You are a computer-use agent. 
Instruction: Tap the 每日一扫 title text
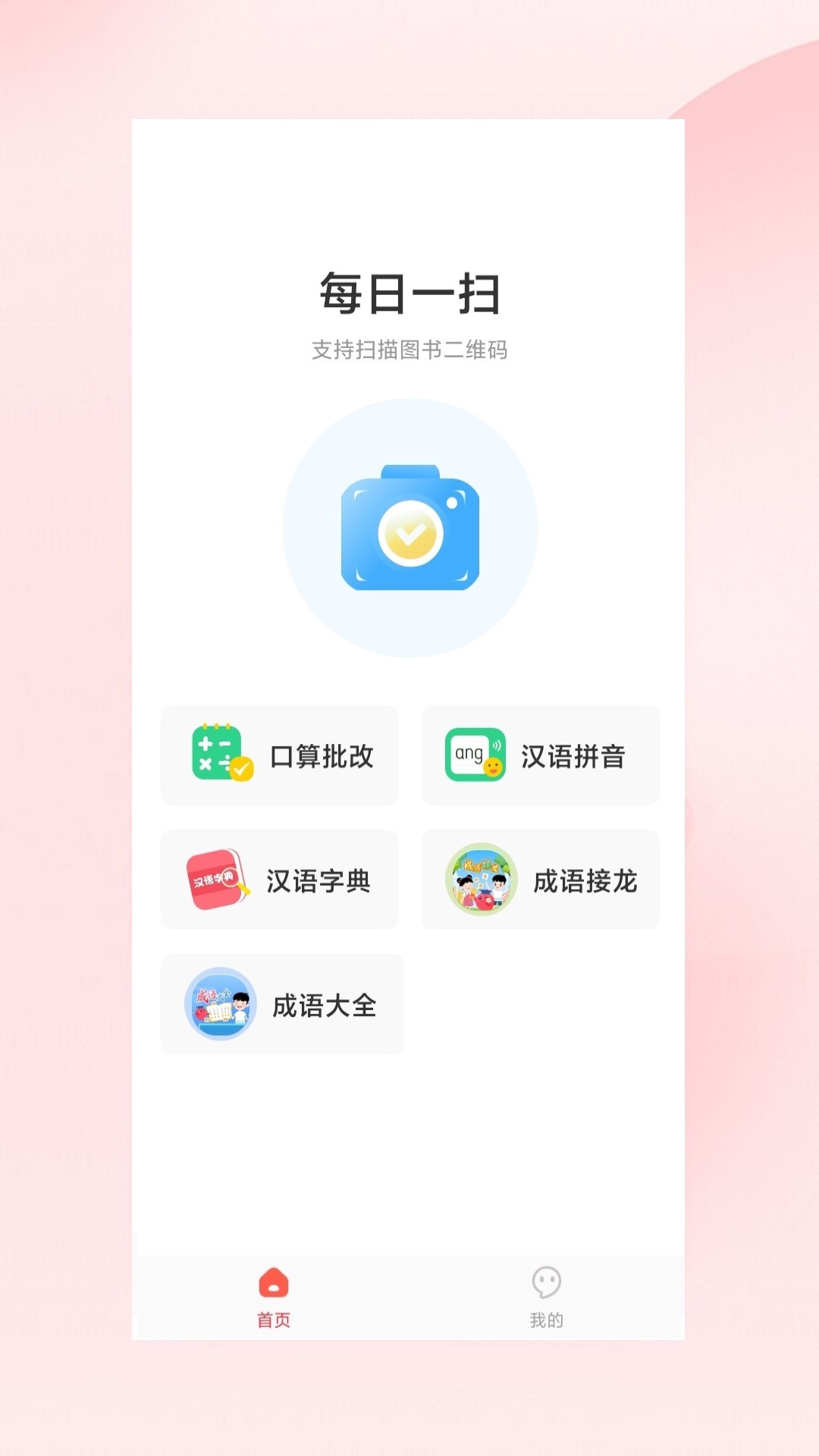(x=409, y=292)
